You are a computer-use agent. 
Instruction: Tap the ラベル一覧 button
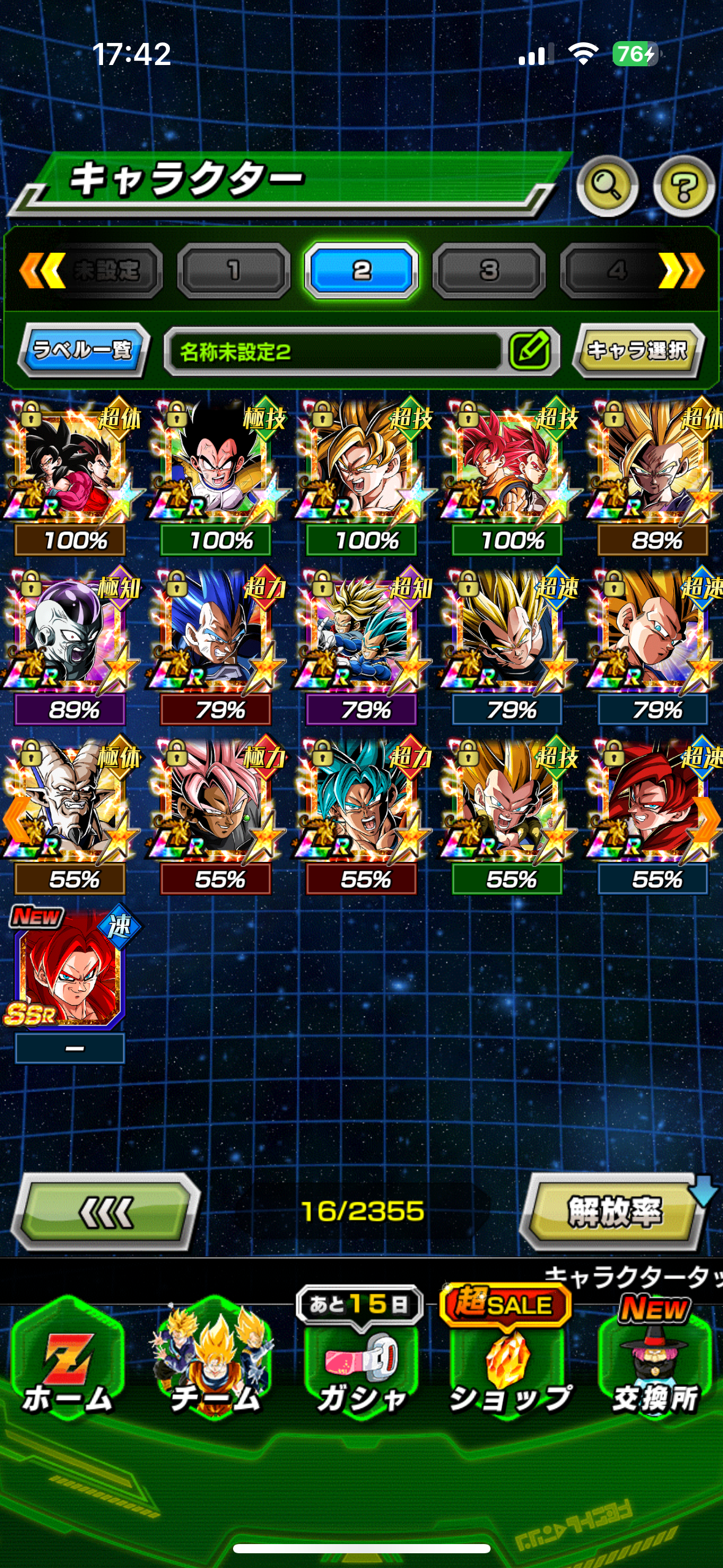click(83, 350)
